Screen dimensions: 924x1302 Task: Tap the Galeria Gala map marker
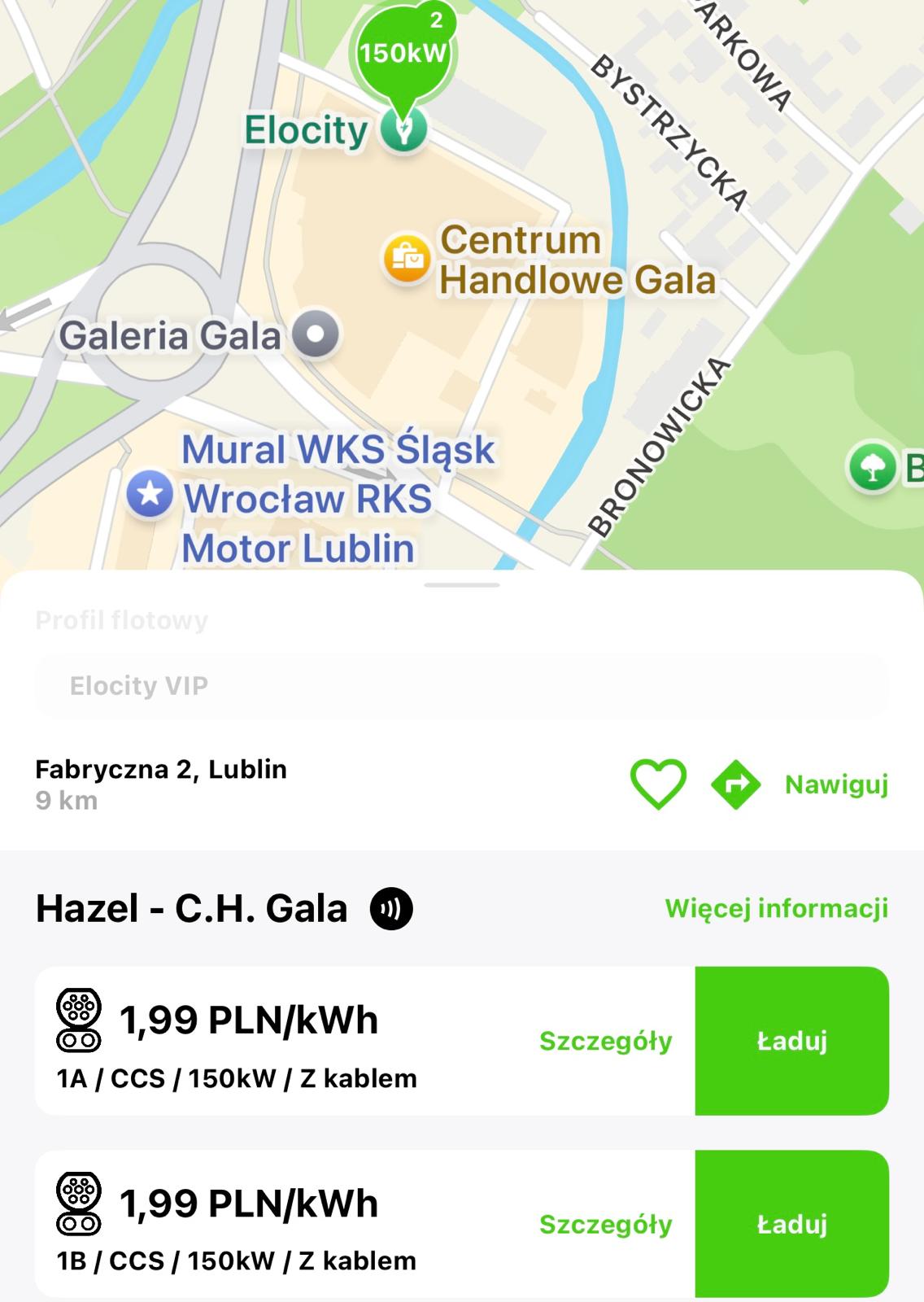(316, 334)
